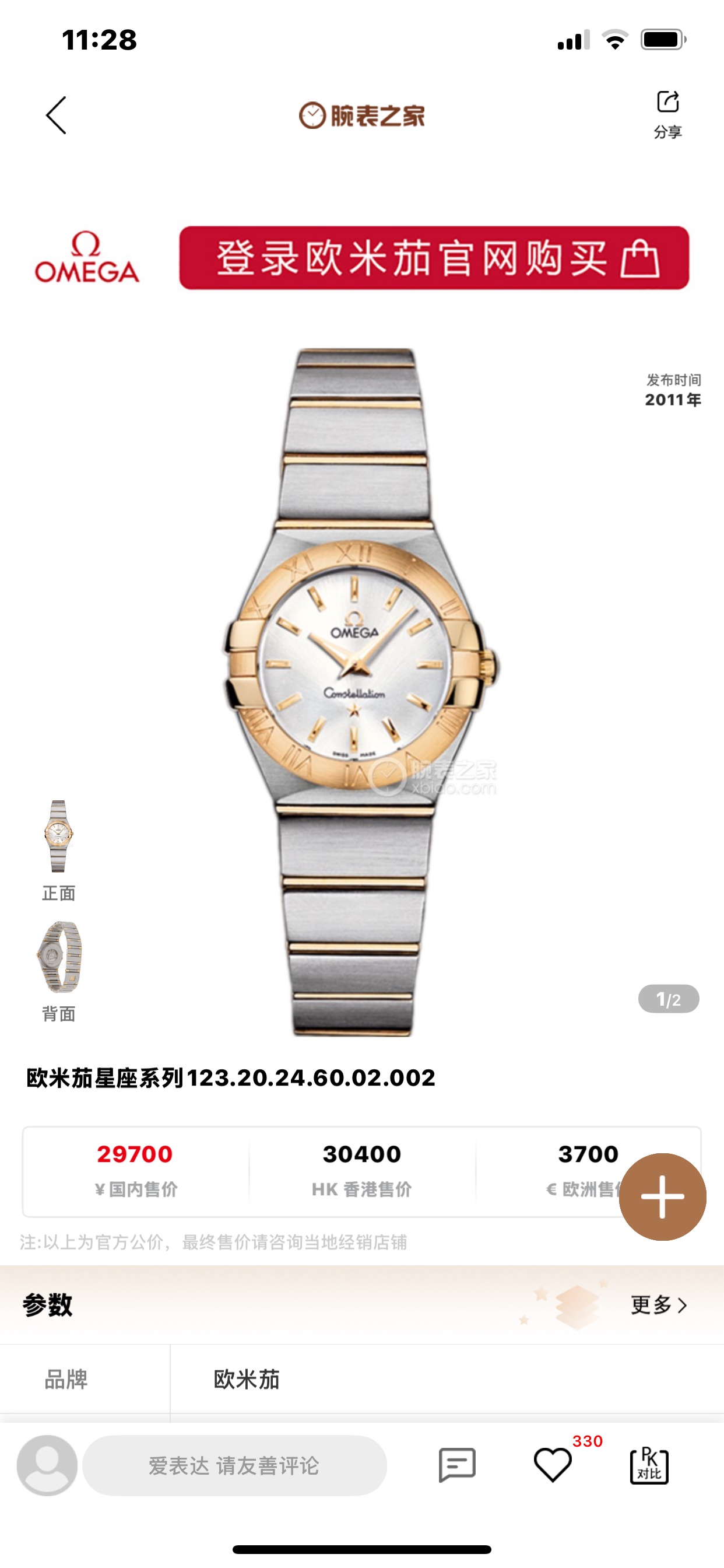
Task: Open the Omega official store banner
Action: tap(433, 258)
